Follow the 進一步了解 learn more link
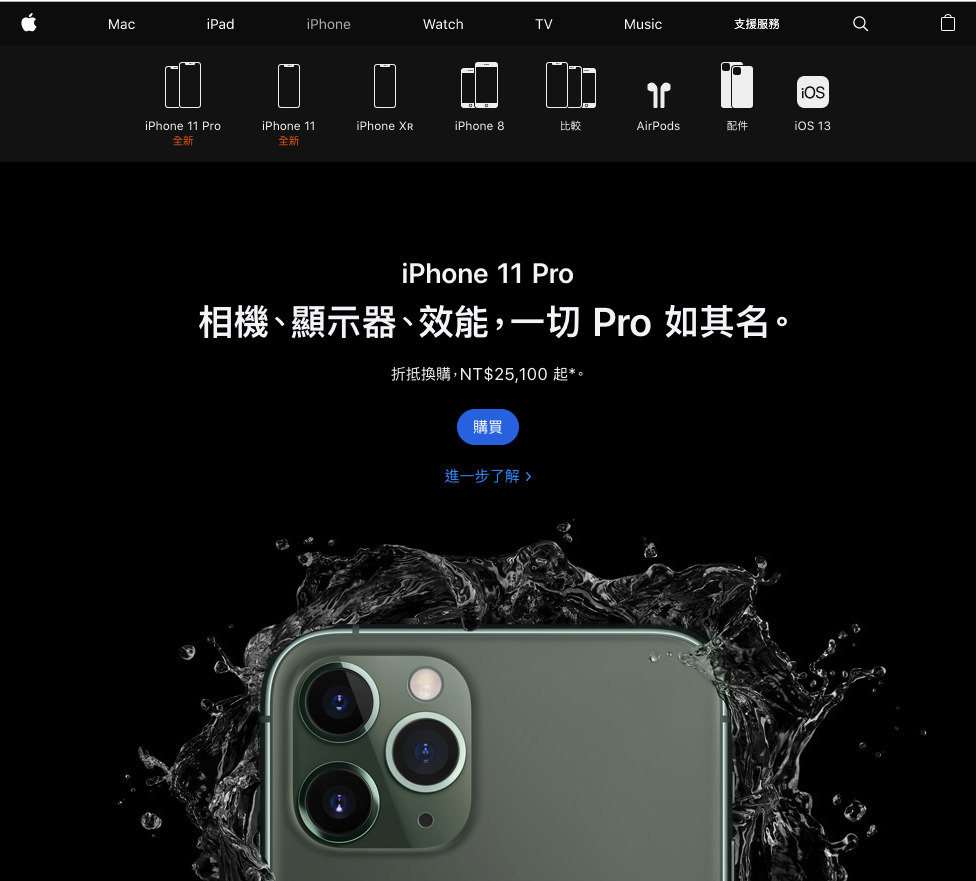This screenshot has width=976, height=881. point(488,476)
